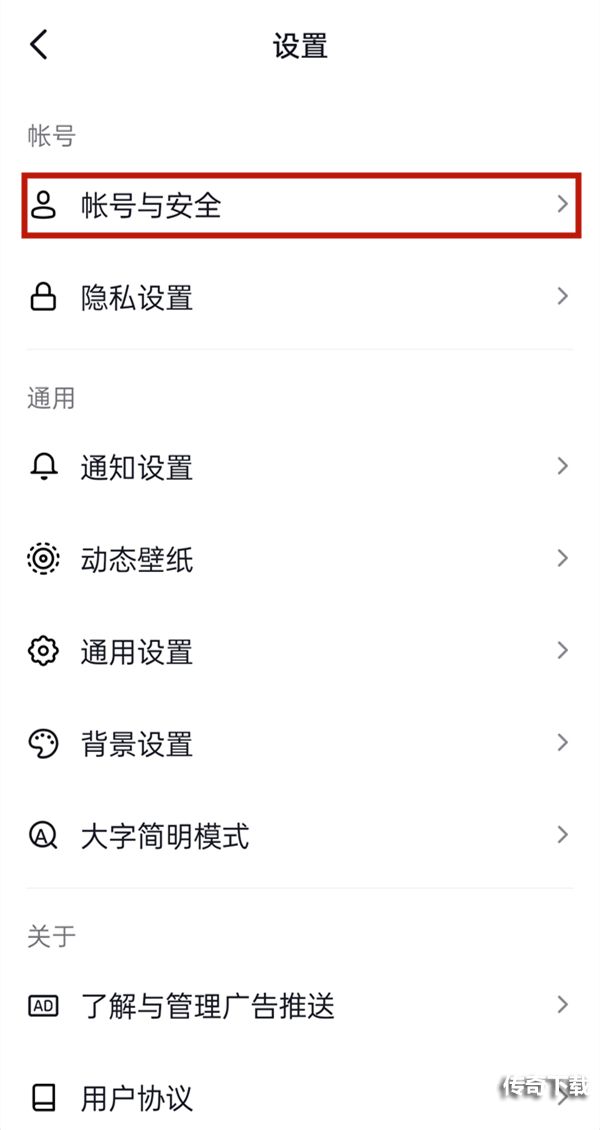Open 了解与管理广告推送
Screen dimensions: 600x1130
(x=300, y=1006)
